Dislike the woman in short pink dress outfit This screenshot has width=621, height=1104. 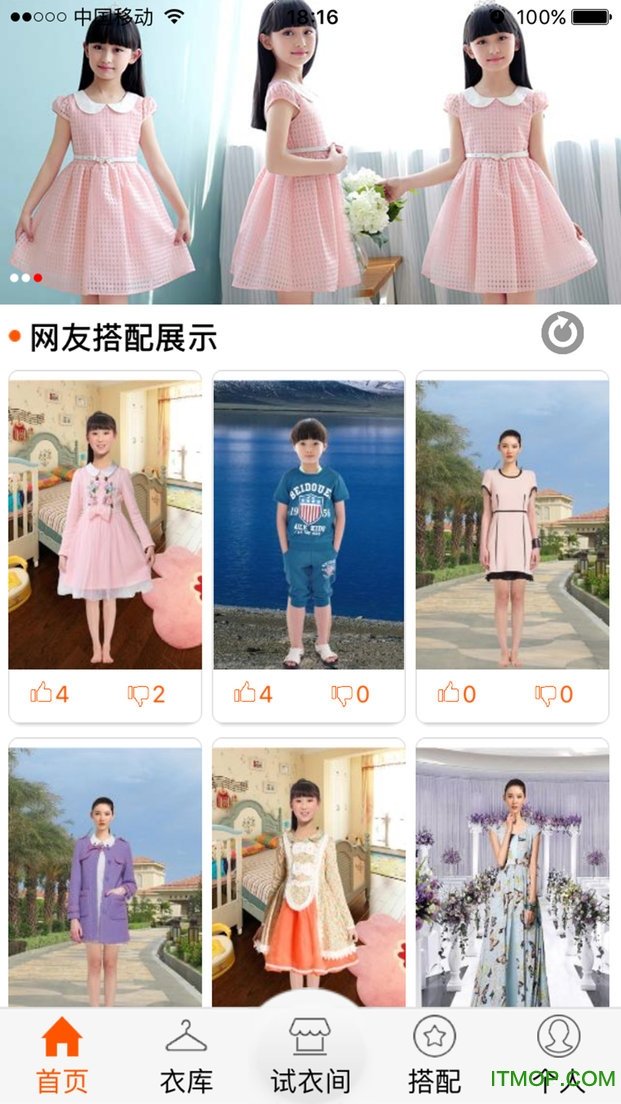(553, 694)
